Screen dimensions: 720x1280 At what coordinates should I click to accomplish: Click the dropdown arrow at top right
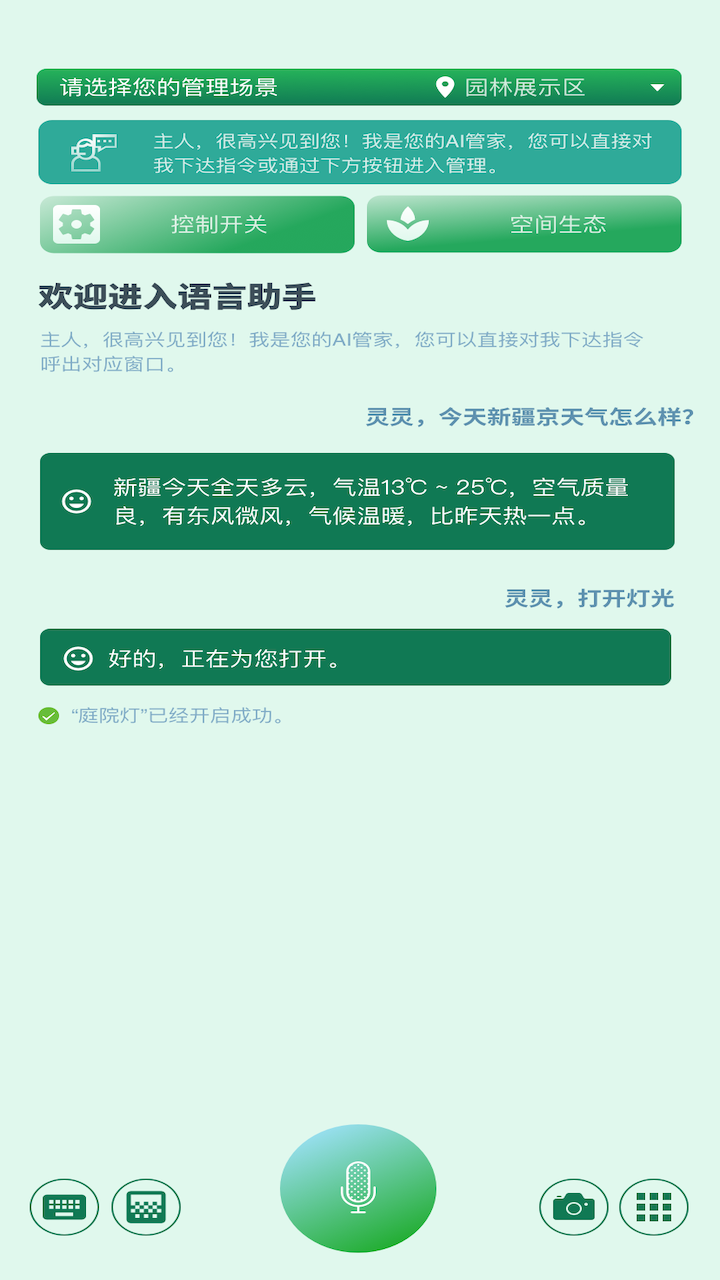pos(655,87)
